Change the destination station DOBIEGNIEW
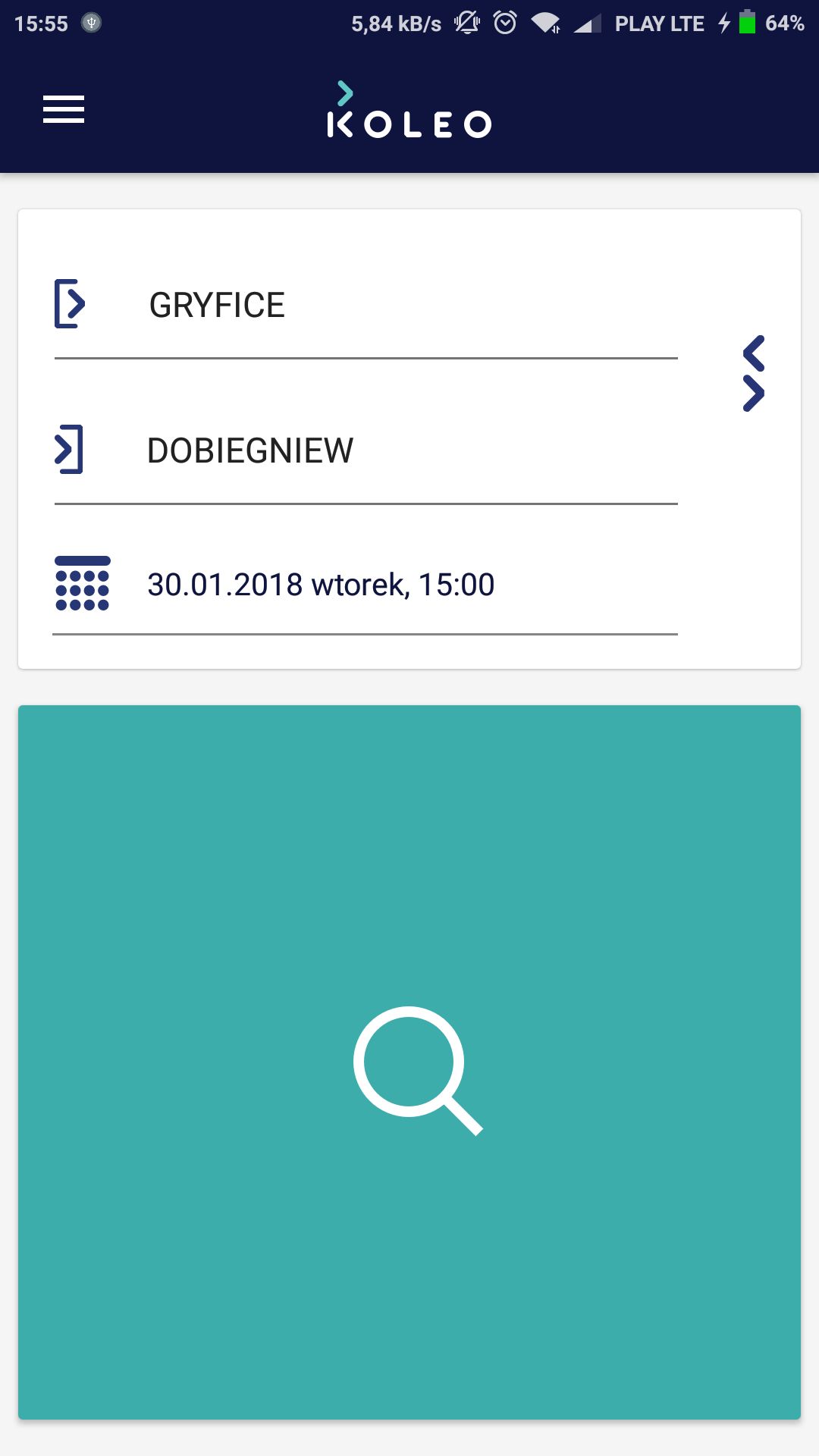This screenshot has height=1456, width=819. click(x=366, y=451)
